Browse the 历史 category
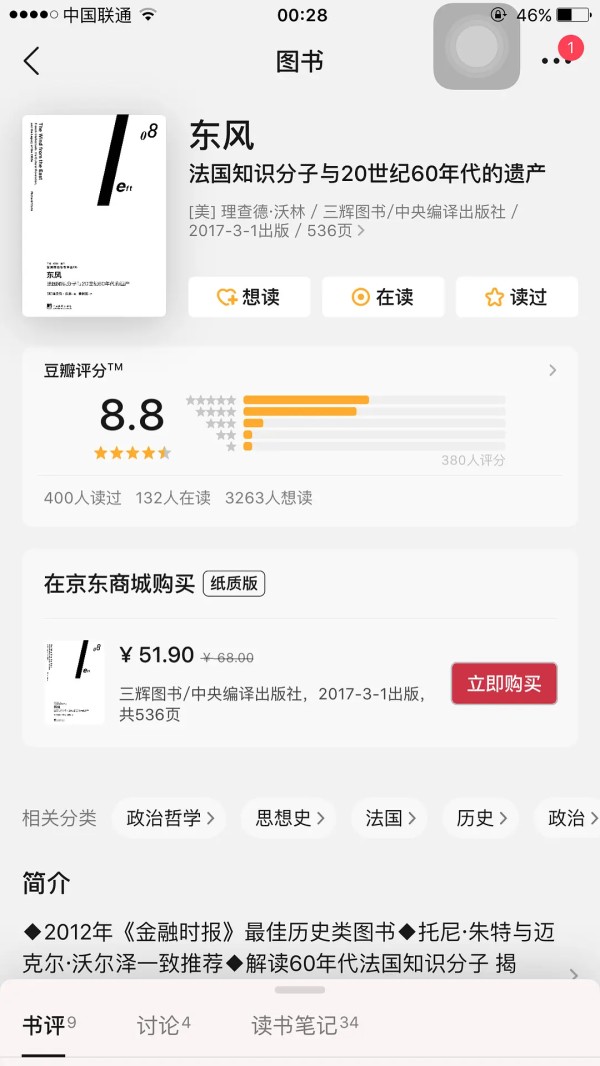The height and width of the screenshot is (1066, 600). pos(480,818)
